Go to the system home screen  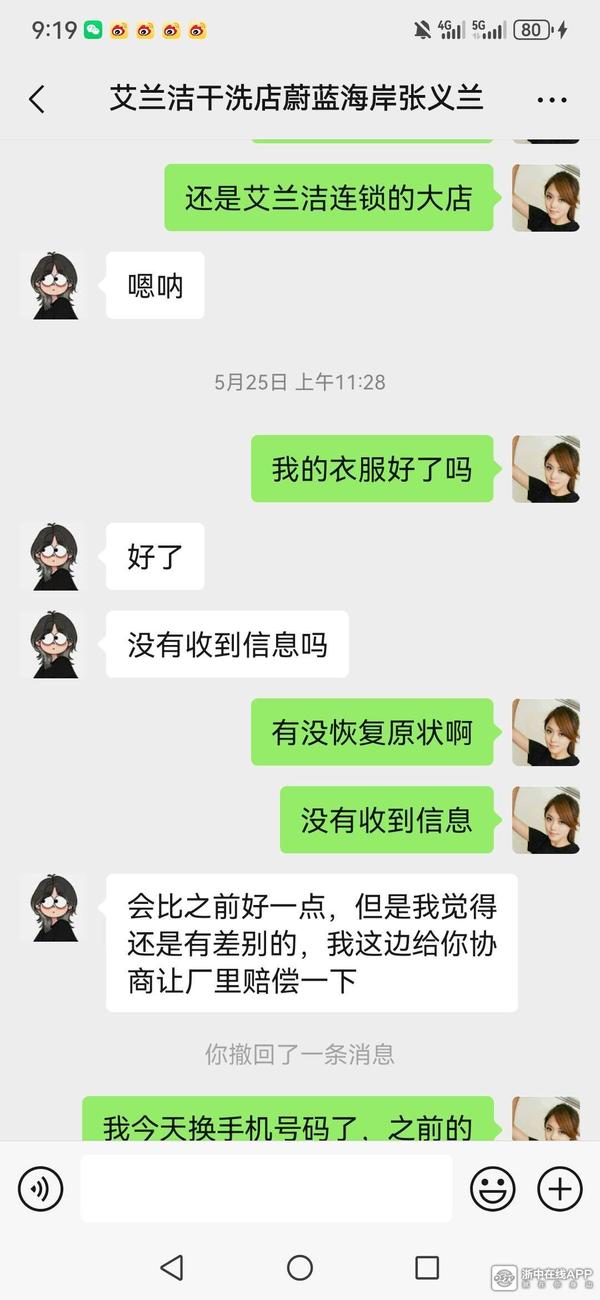300,1268
